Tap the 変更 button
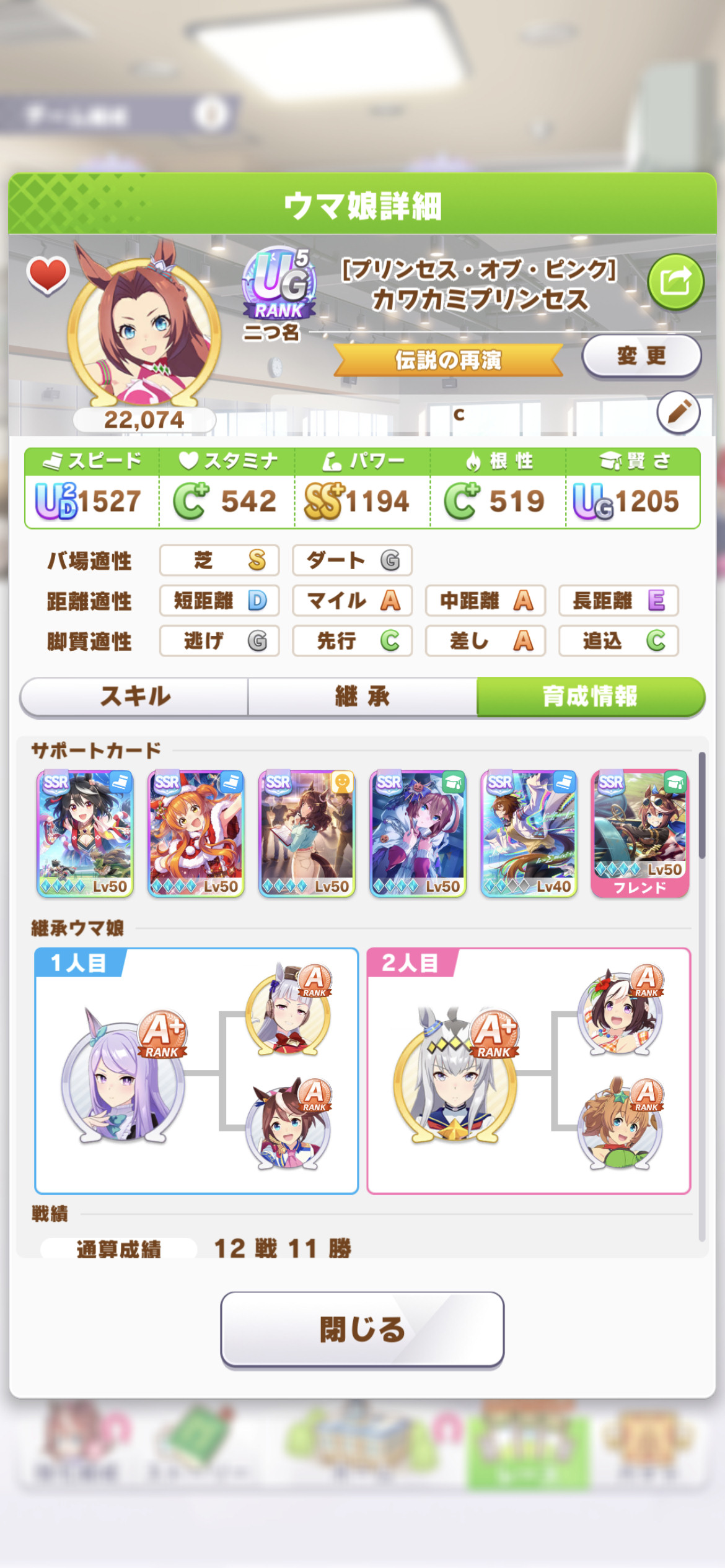Viewport: 725px width, 1568px height. point(641,356)
